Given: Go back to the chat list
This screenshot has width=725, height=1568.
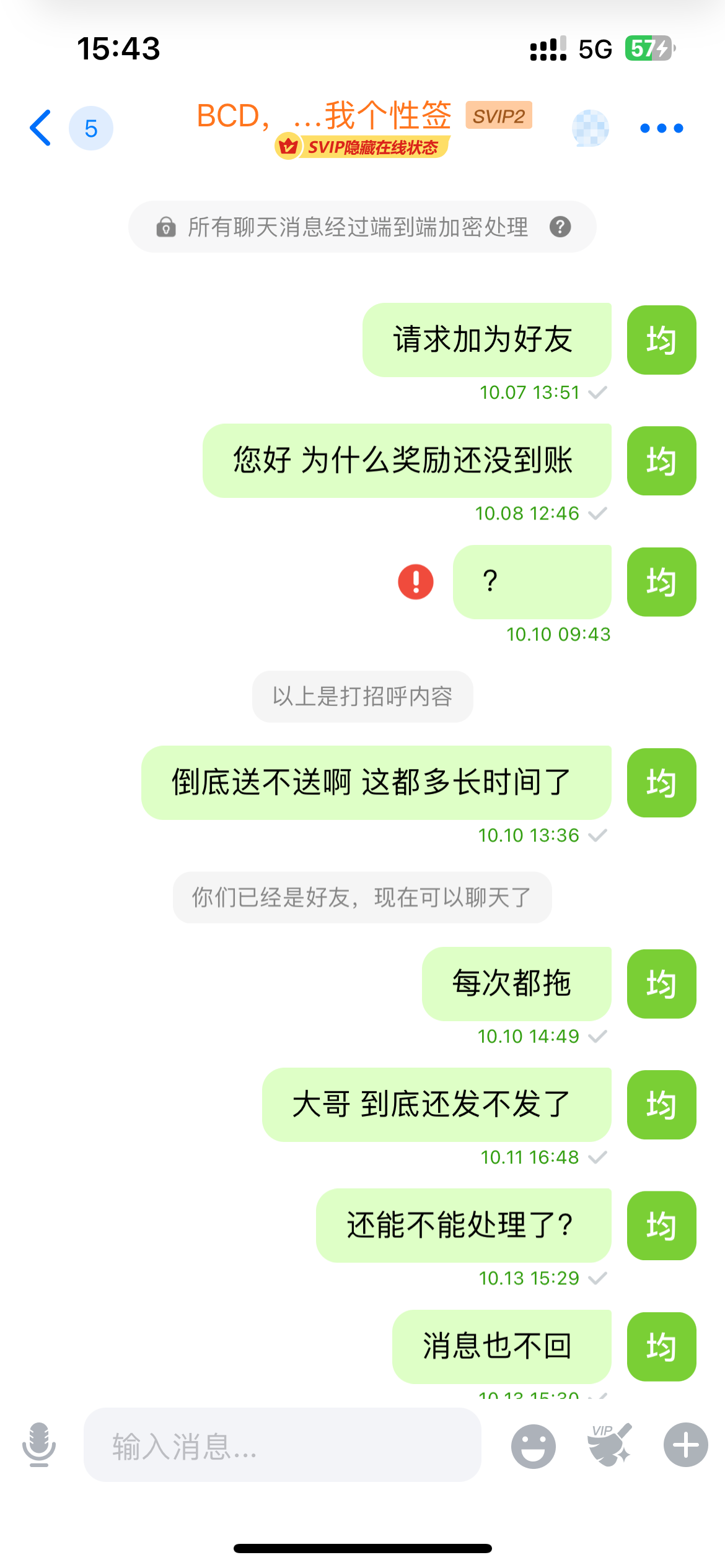Looking at the screenshot, I should tap(41, 128).
